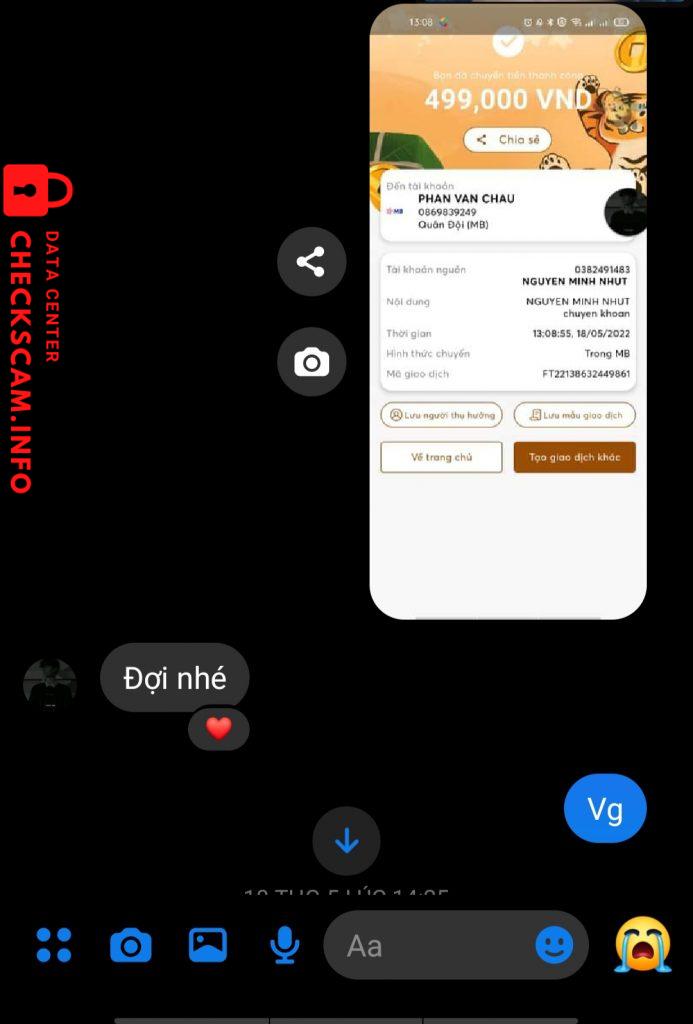
Task: Open the photo gallery picker
Action: pyautogui.click(x=208, y=945)
